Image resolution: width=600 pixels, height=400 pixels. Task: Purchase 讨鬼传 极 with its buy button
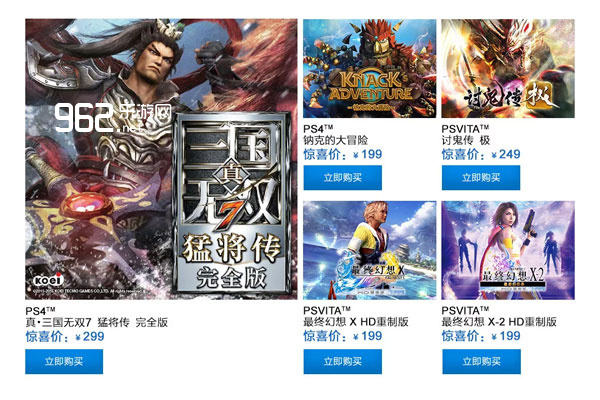click(481, 178)
